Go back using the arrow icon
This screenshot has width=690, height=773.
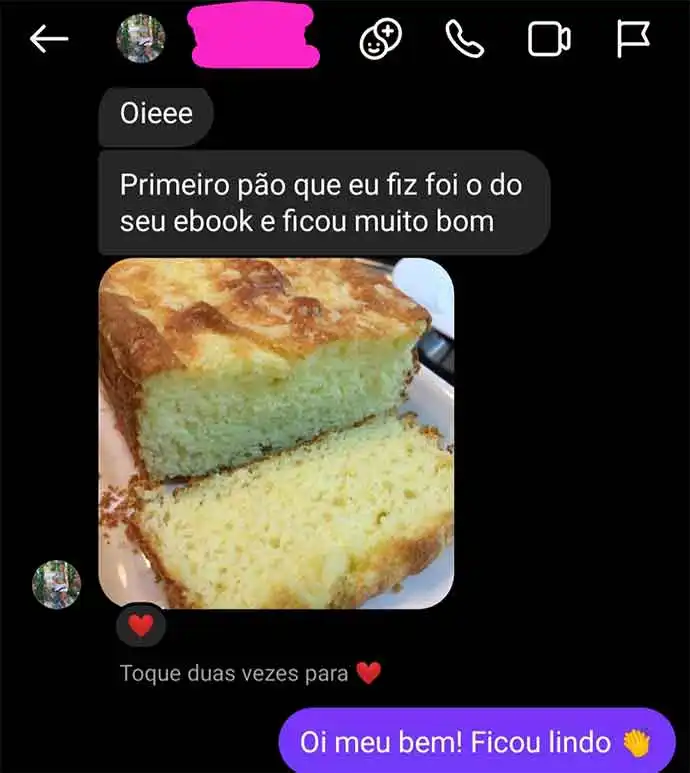click(x=49, y=39)
